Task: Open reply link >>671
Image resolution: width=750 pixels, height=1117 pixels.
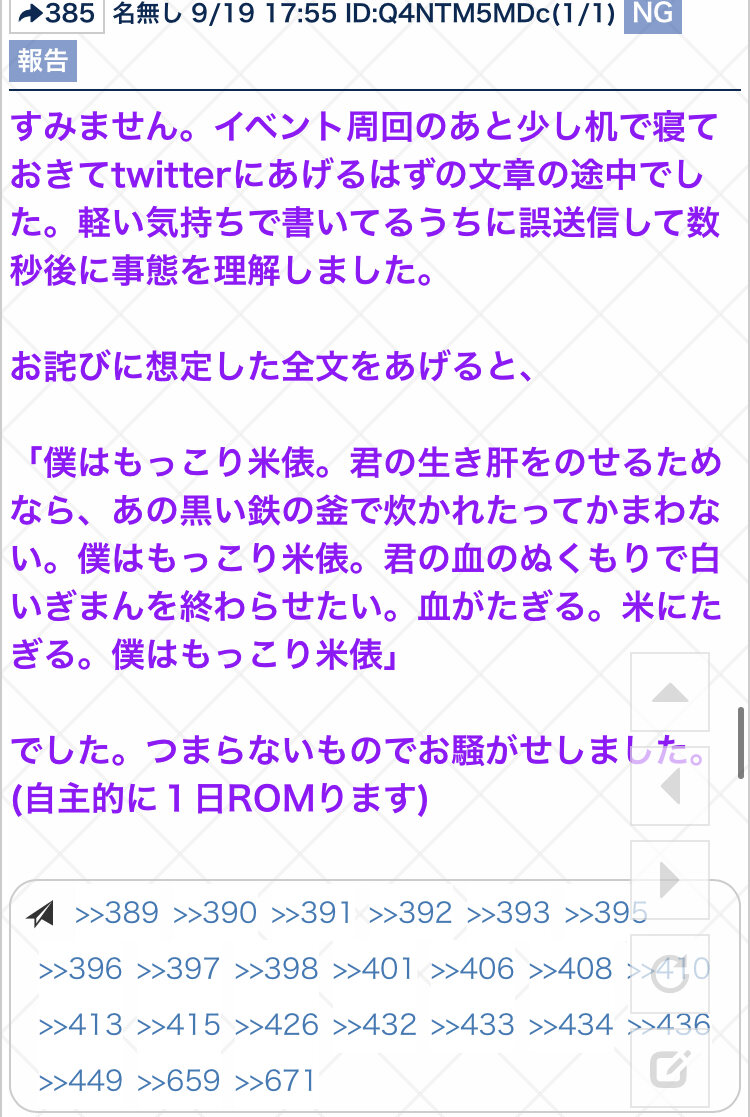Action: (275, 1081)
